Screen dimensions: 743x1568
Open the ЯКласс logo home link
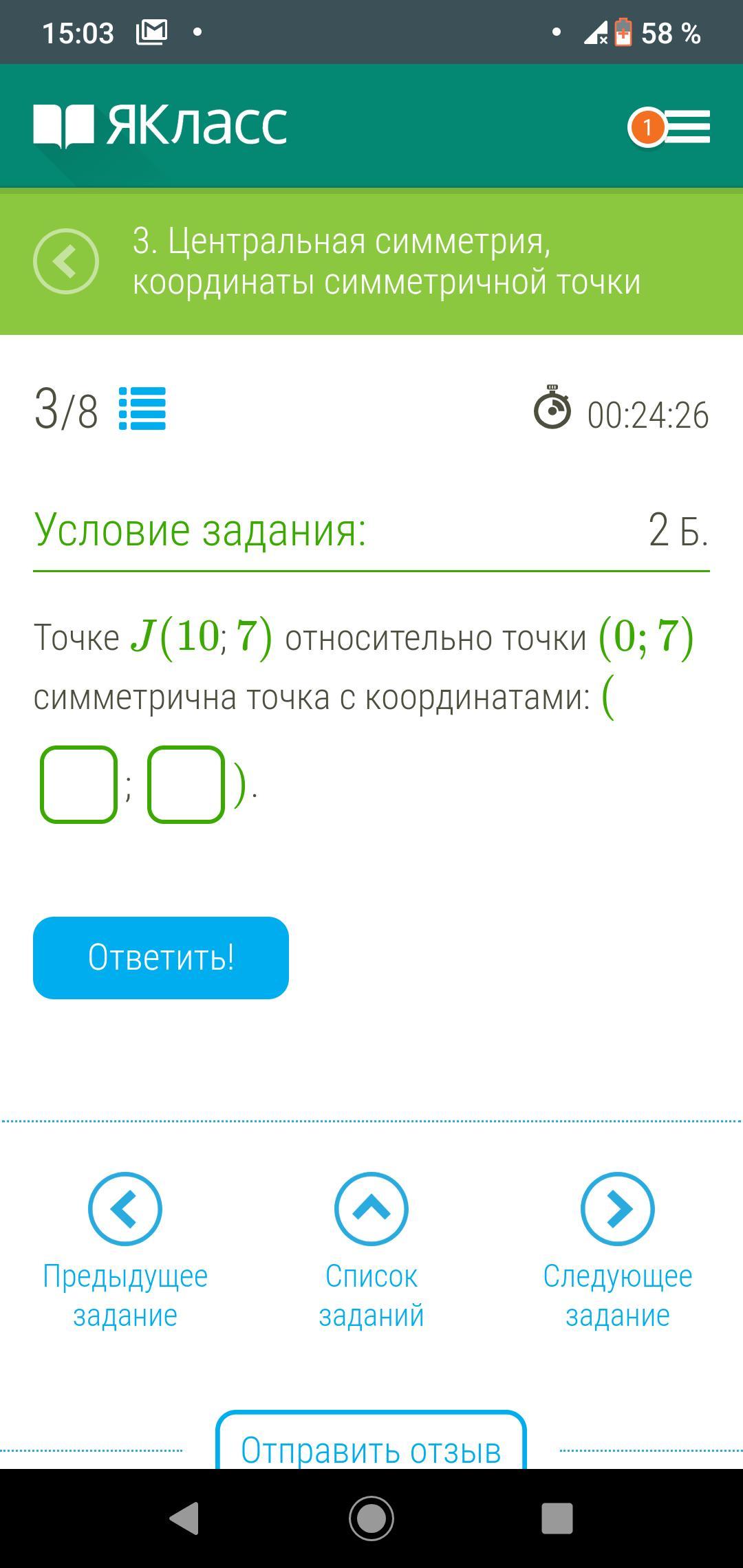[160, 126]
